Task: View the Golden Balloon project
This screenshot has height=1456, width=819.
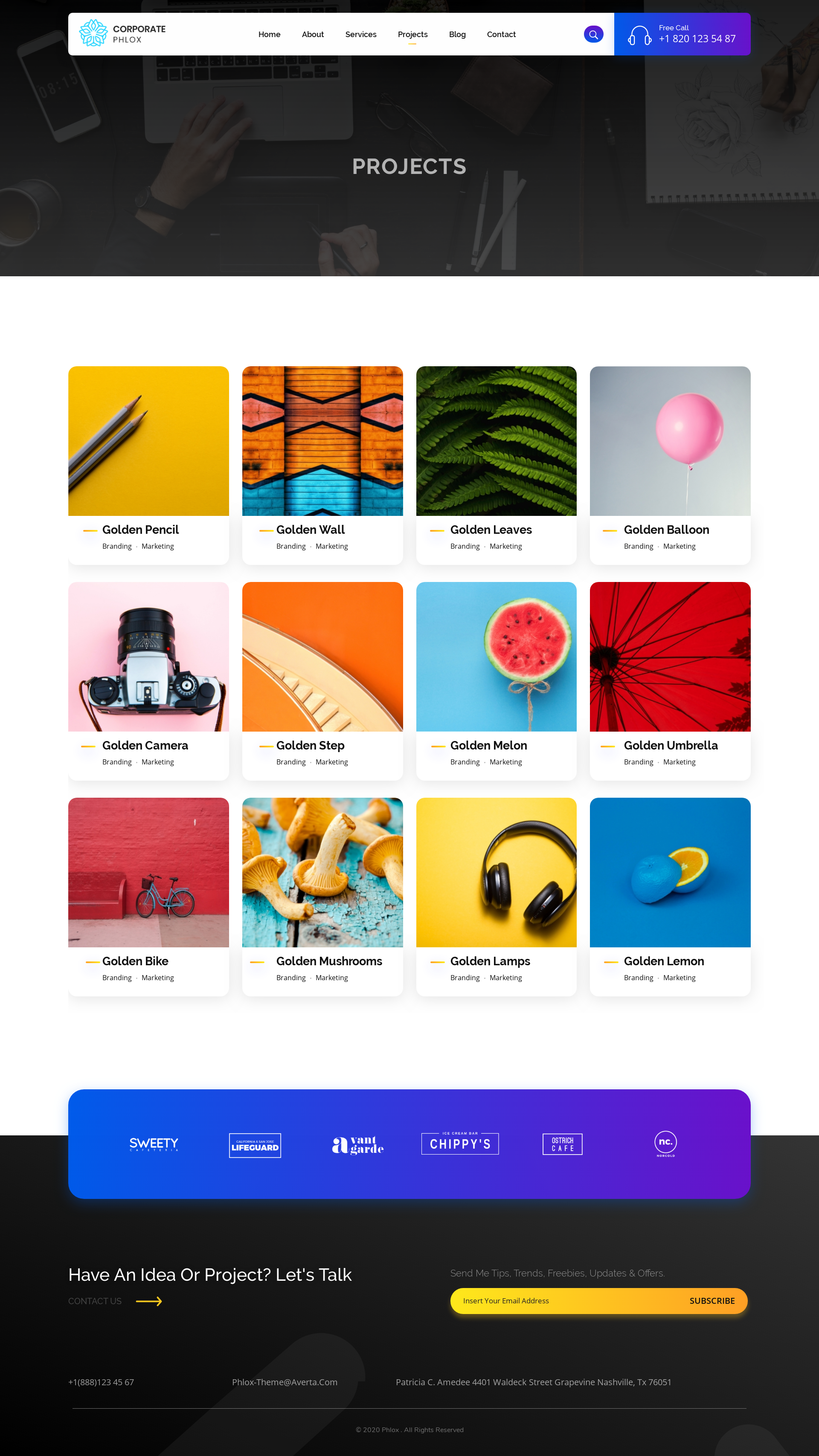Action: point(666,530)
